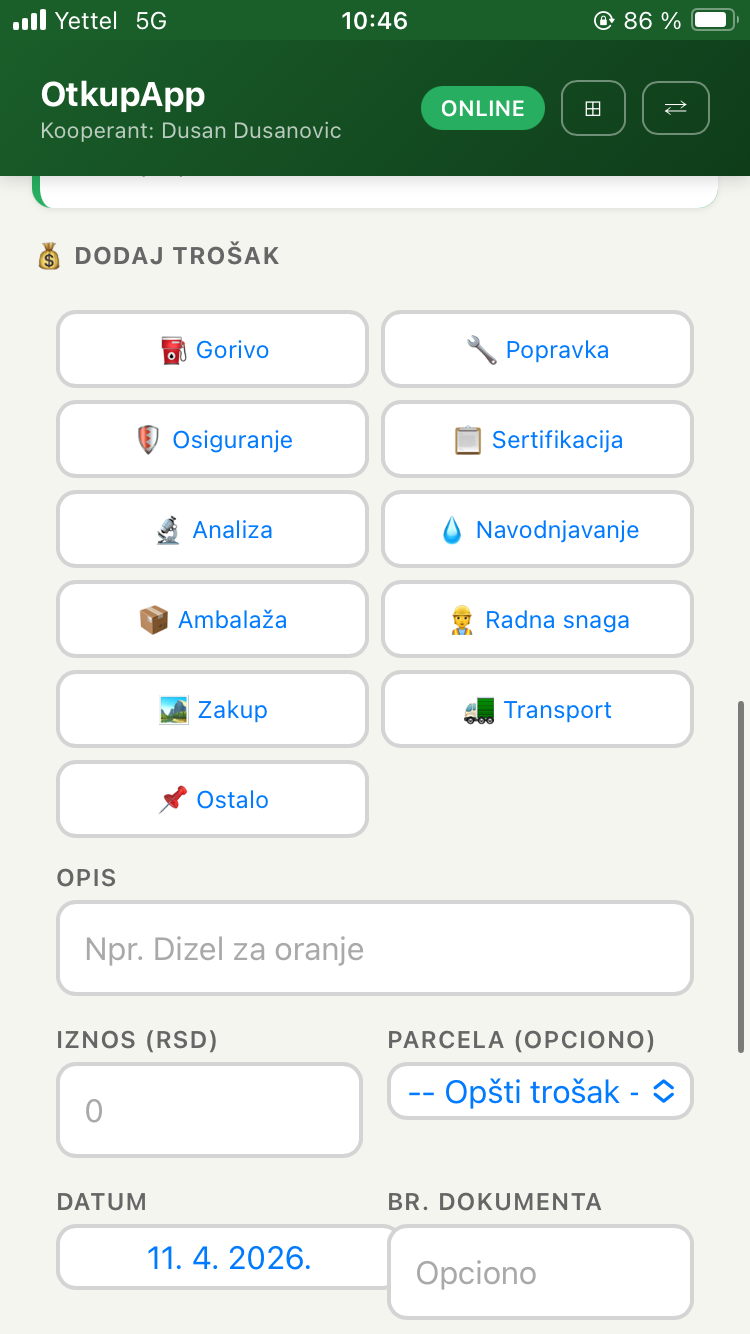Focus the Iznos amount input
Image resolution: width=750 pixels, height=1334 pixels.
point(209,1110)
